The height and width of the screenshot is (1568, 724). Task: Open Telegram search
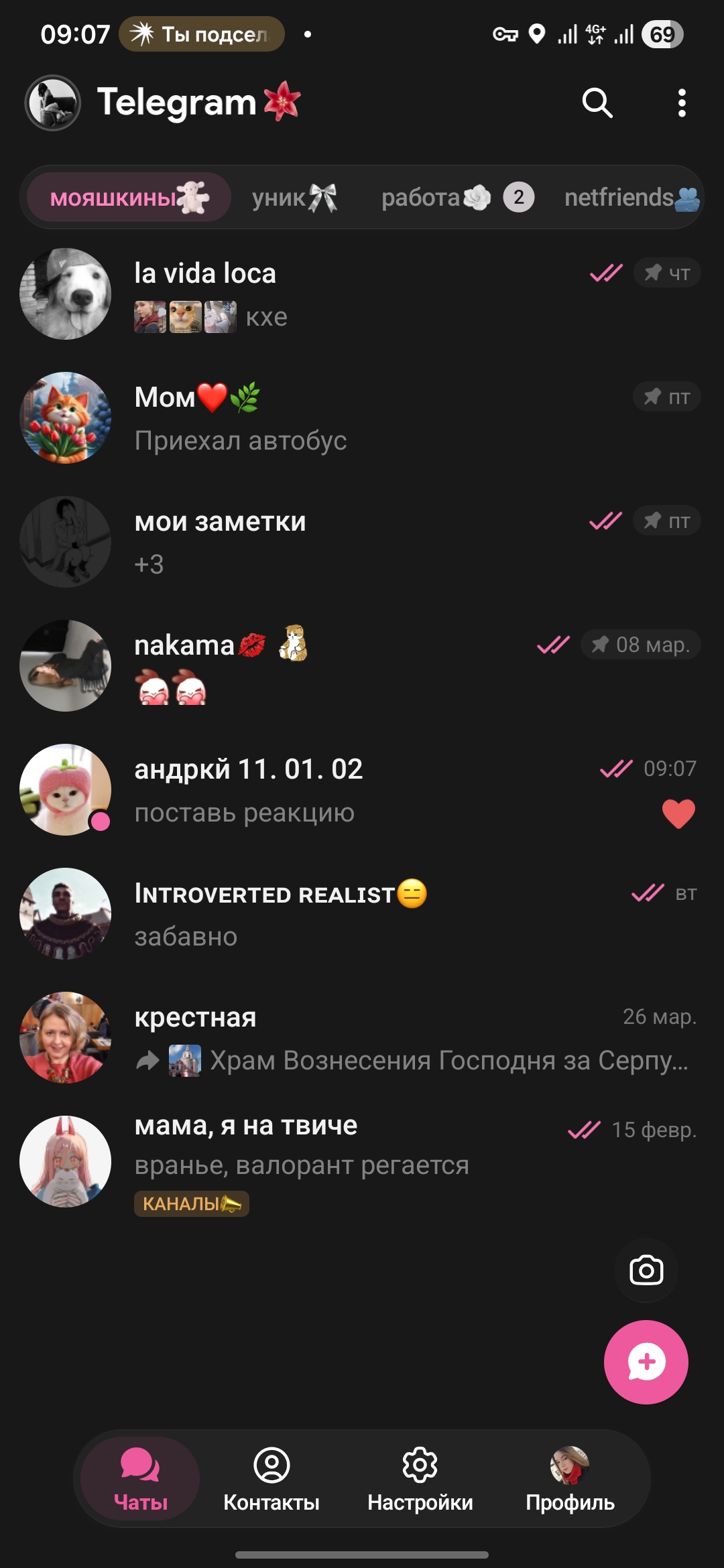tap(597, 103)
